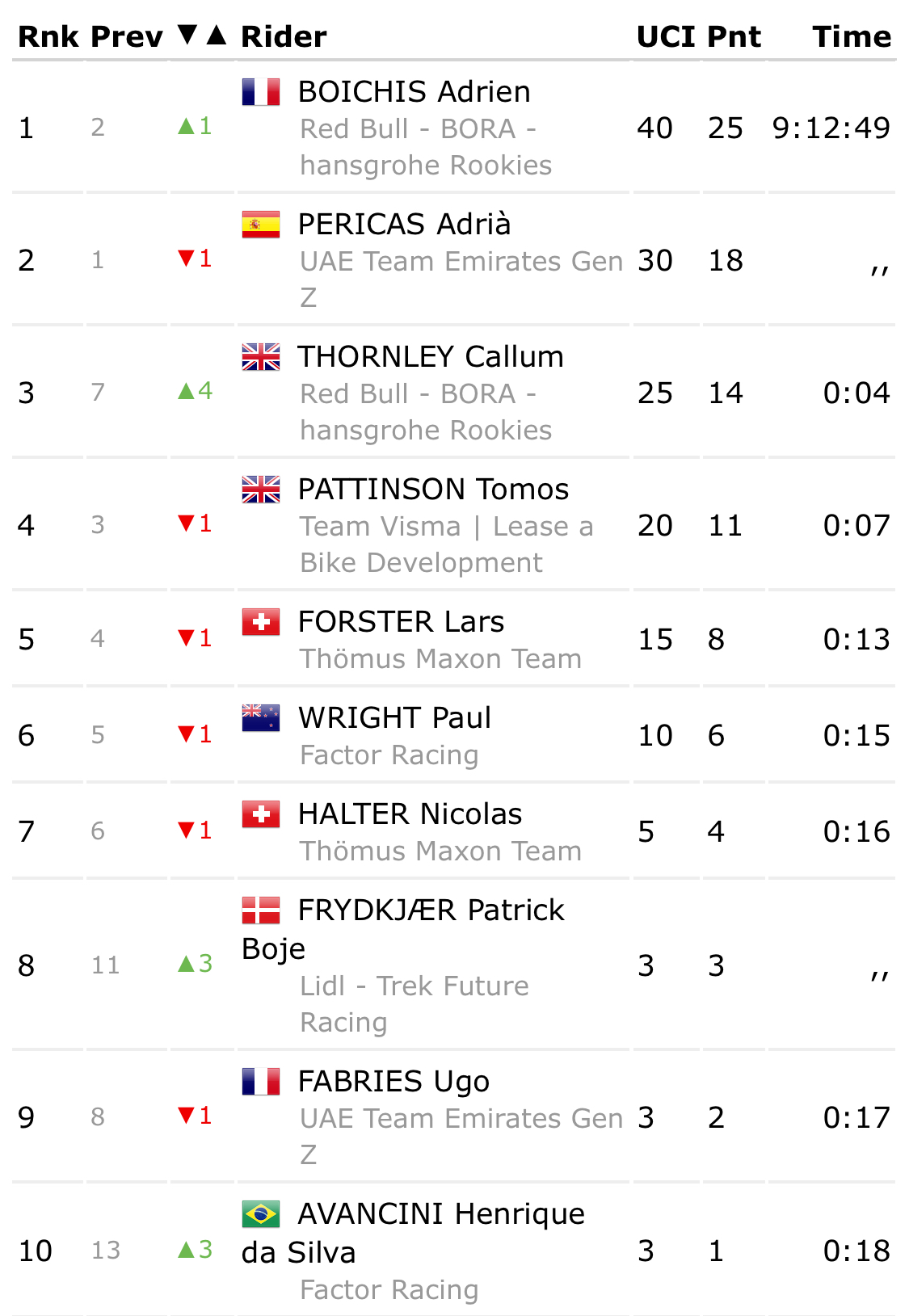
Task: Open rider PATTINSON Tomos's profile
Action: pyautogui.click(x=433, y=490)
